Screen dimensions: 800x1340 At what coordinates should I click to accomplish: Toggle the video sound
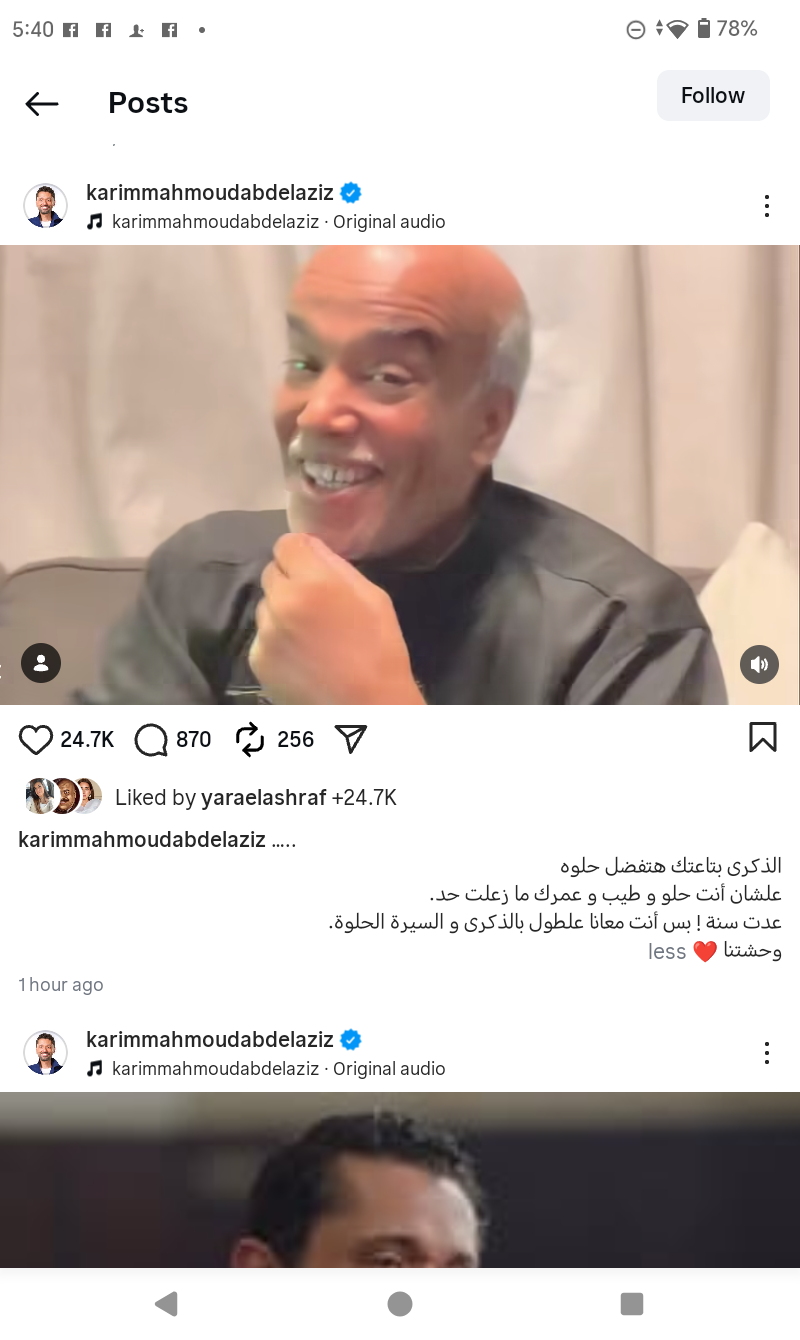point(759,664)
